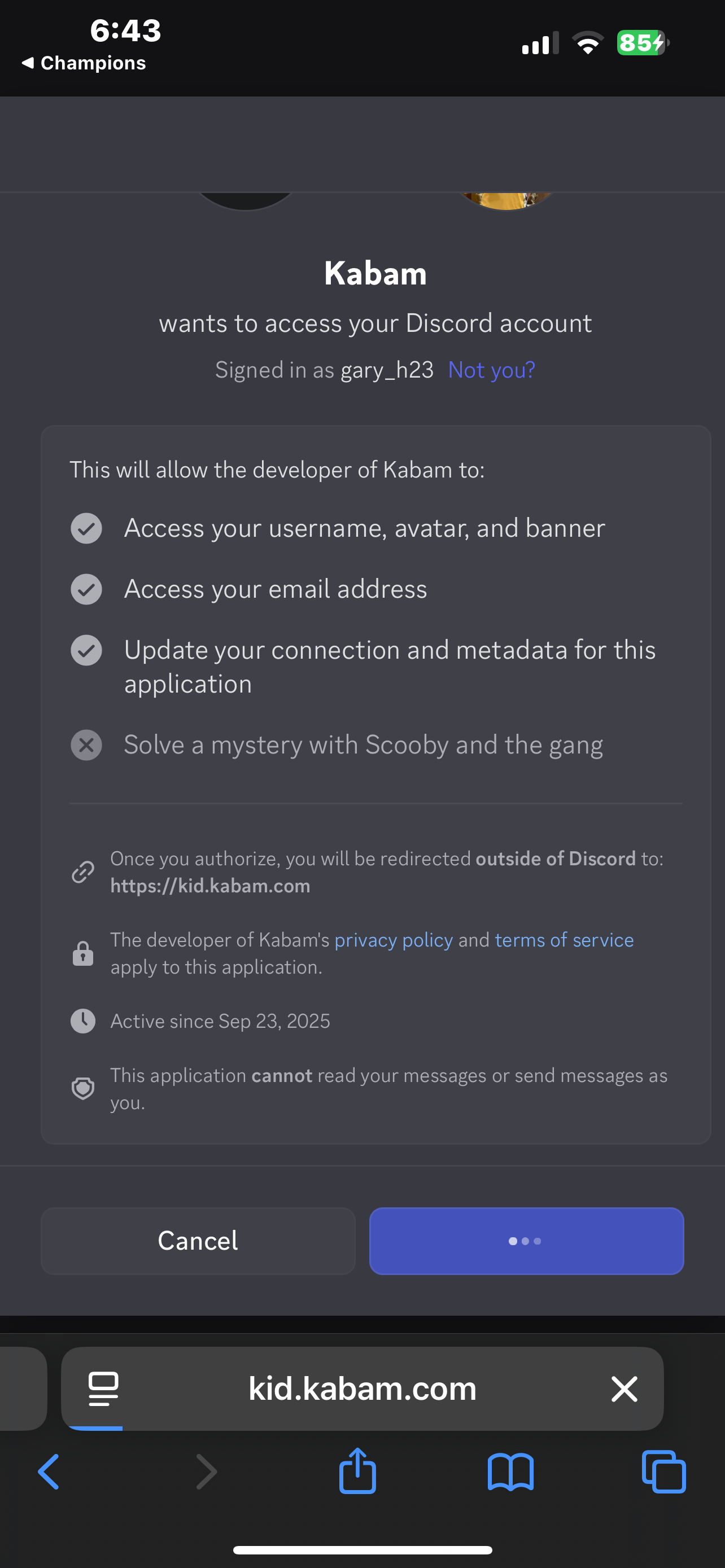Return to the Champions app
Viewport: 725px width, 1568px height.
84,63
